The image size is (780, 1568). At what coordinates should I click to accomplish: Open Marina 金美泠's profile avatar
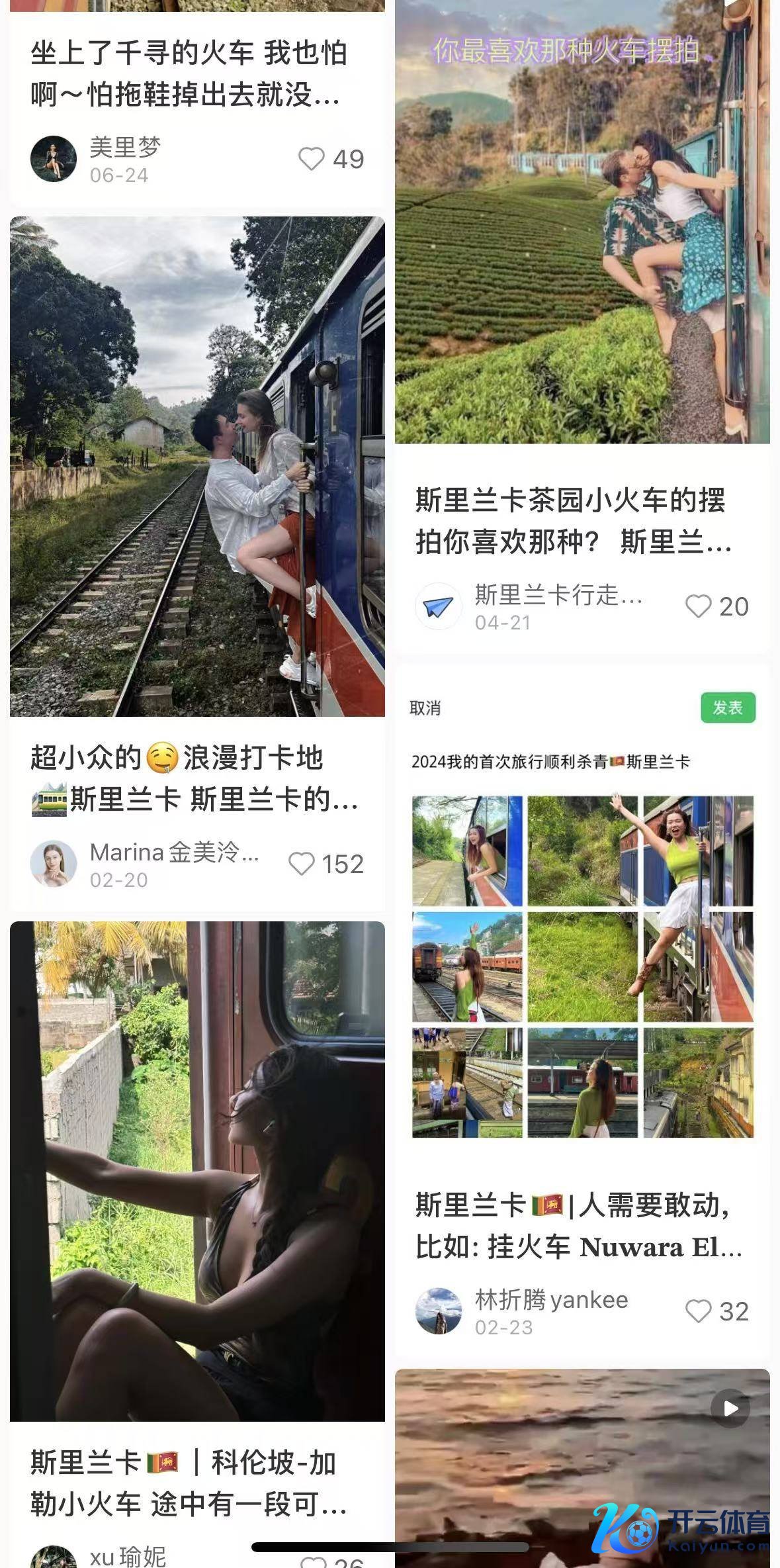coord(54,863)
